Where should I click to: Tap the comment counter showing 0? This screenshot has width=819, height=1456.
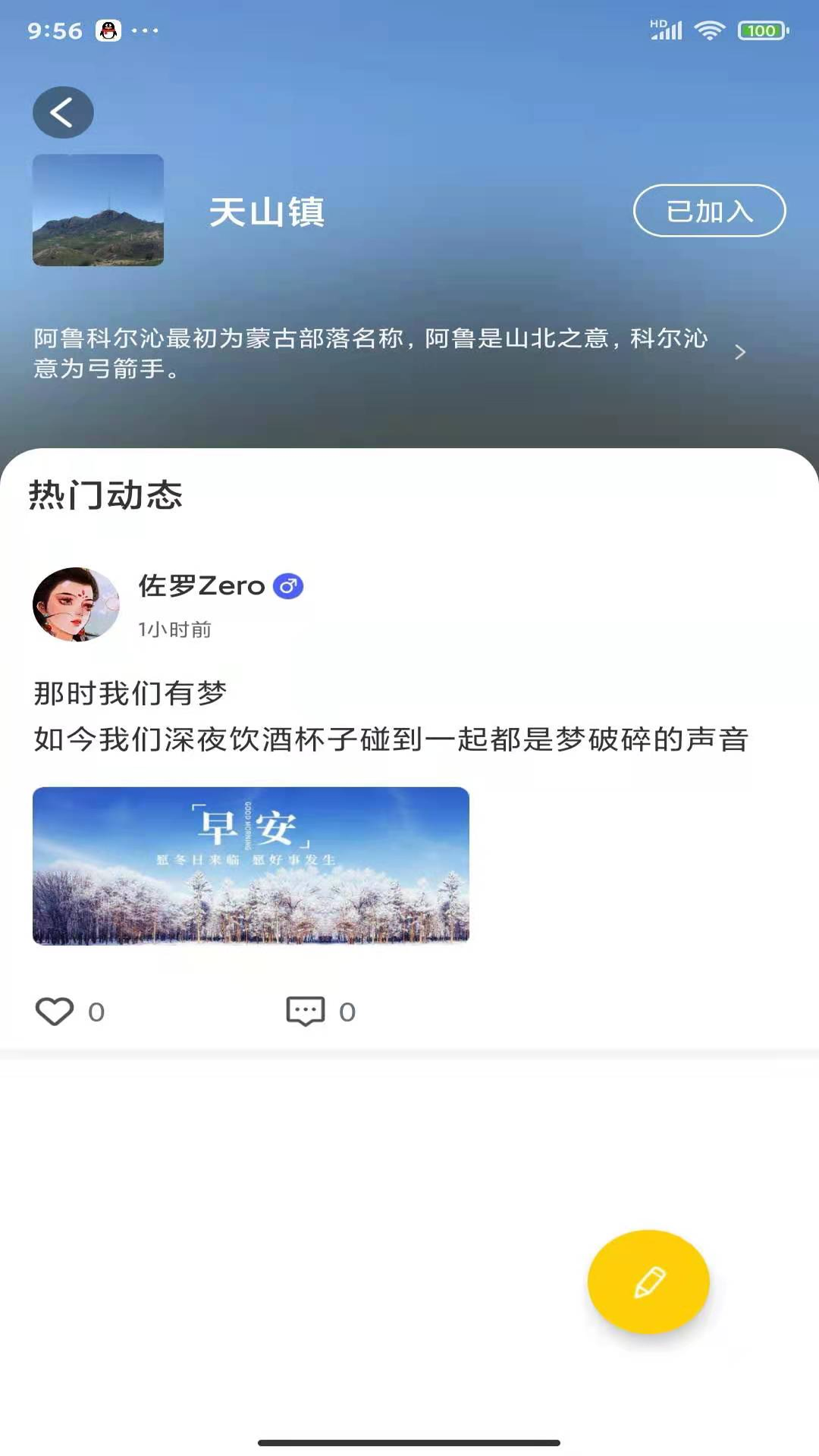(347, 1011)
